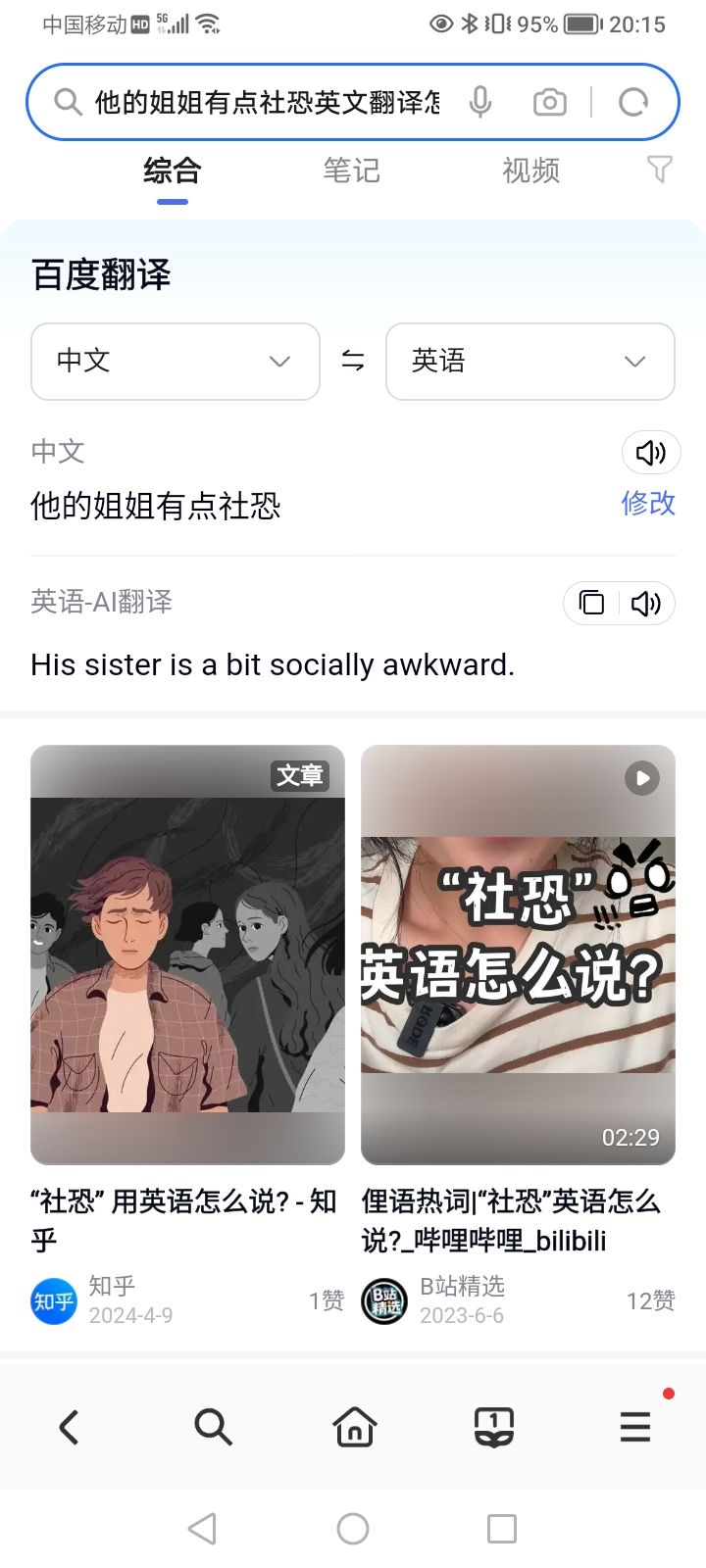Copy the English translation

point(591,603)
